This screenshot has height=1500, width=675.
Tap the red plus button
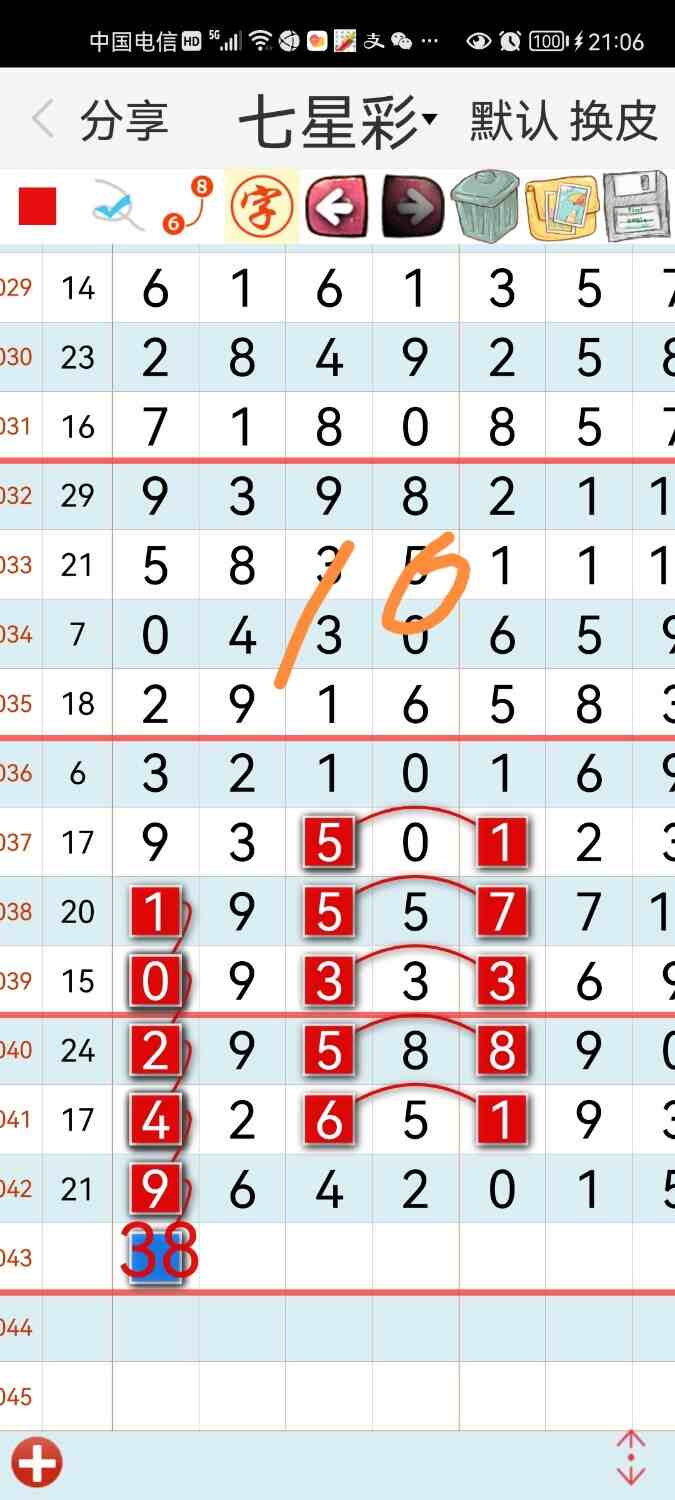37,1463
